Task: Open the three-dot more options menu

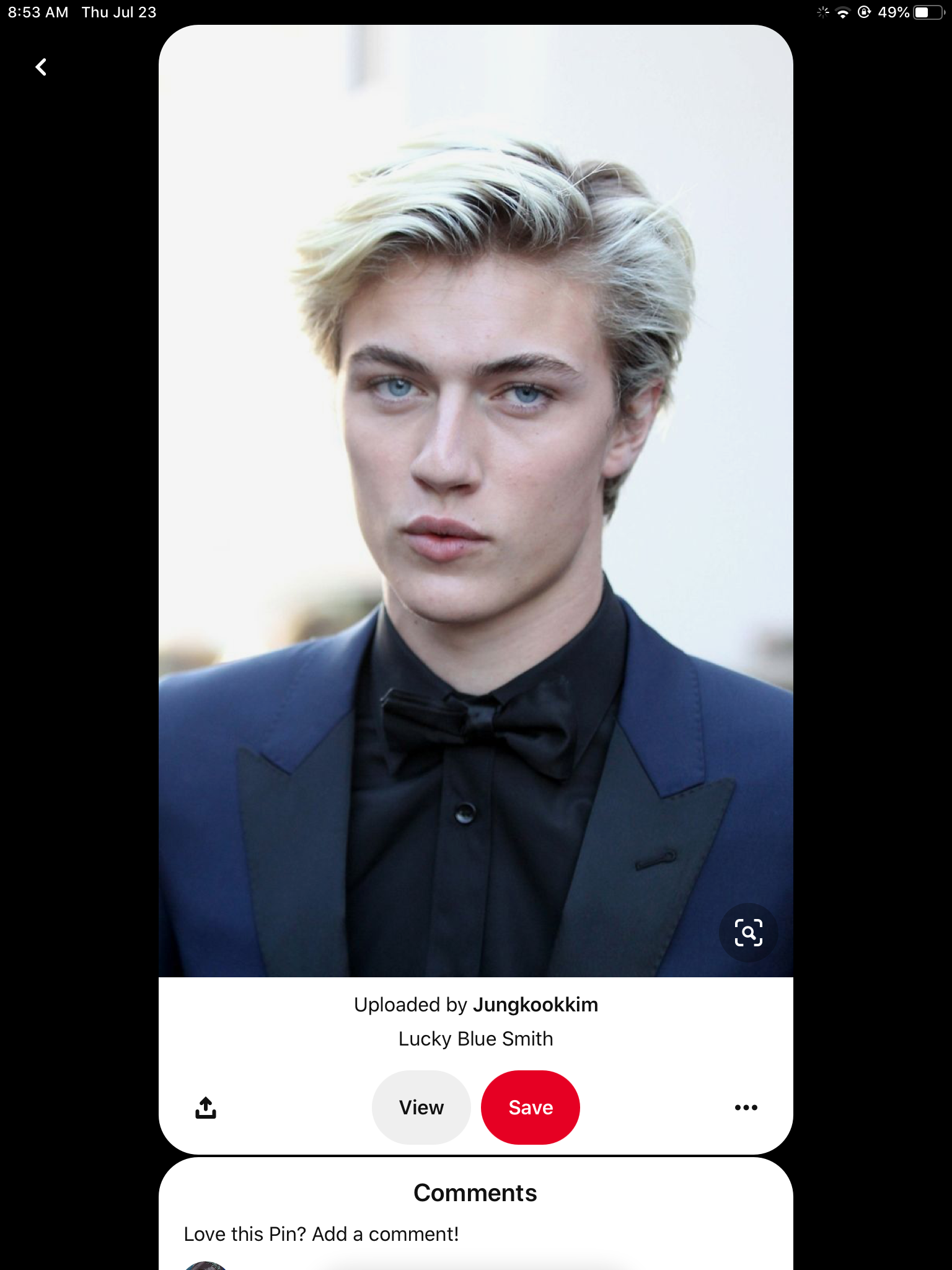Action: tap(746, 1108)
